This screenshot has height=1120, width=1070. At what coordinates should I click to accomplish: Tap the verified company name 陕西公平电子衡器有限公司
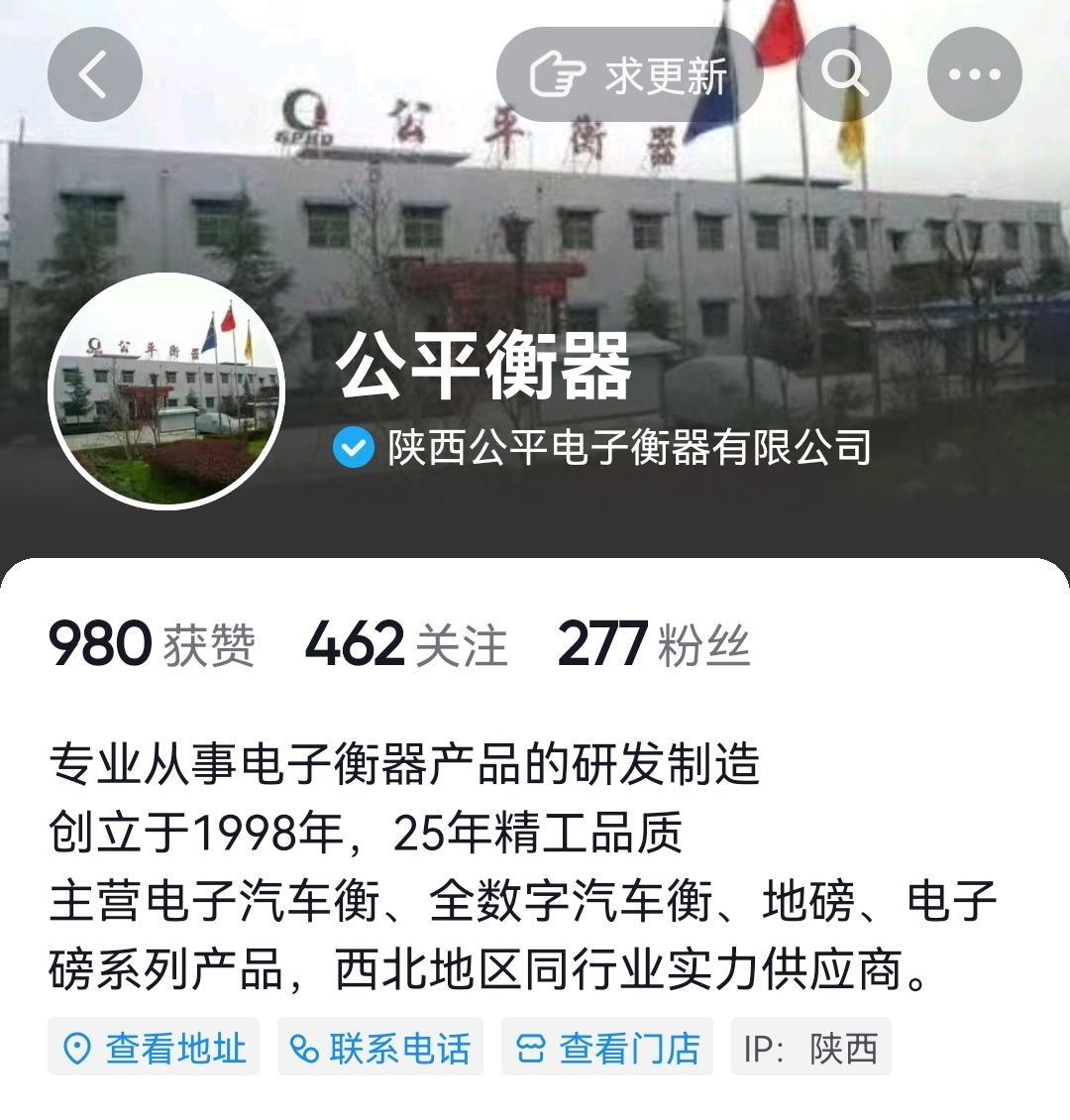pos(629,448)
